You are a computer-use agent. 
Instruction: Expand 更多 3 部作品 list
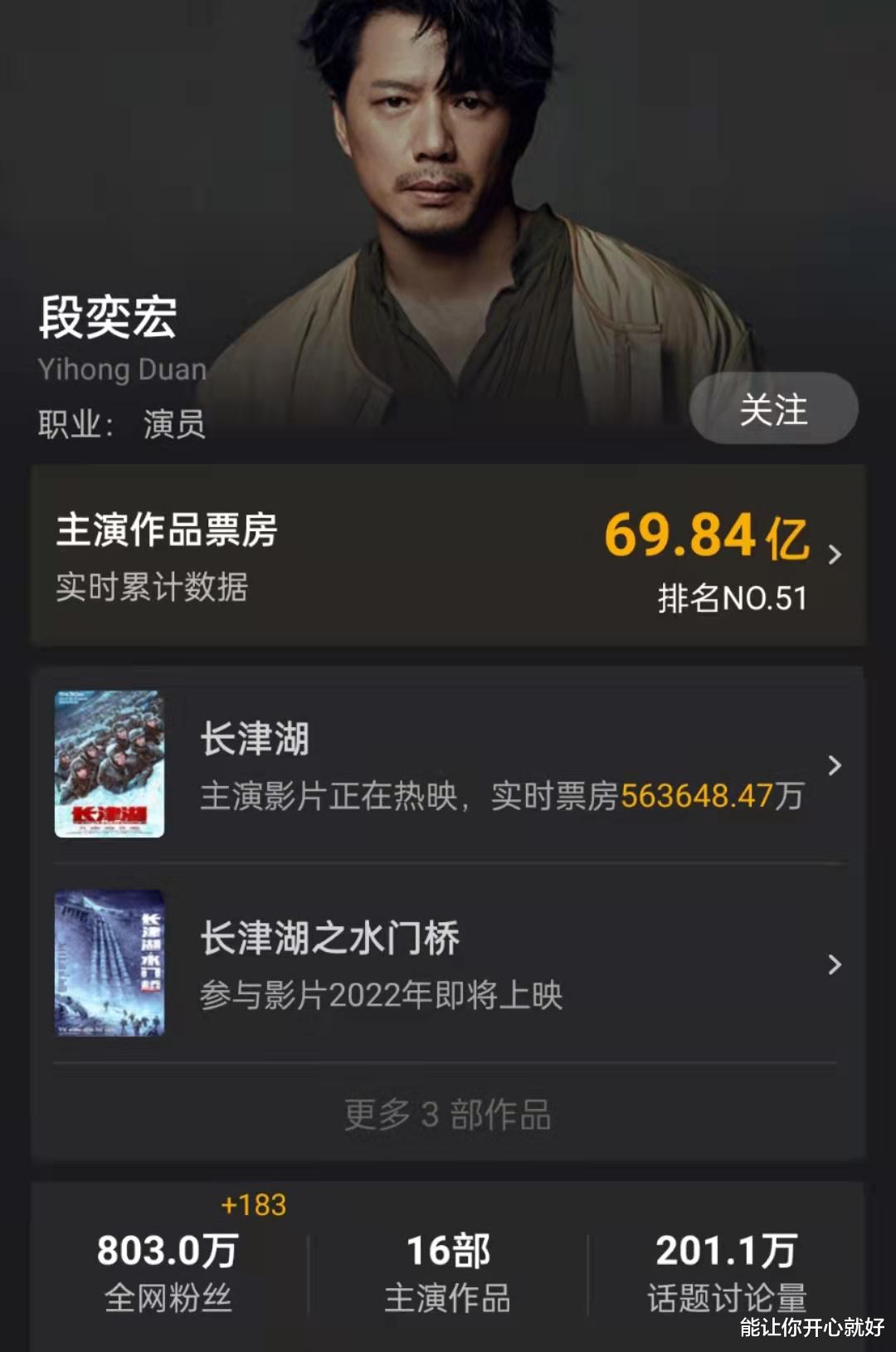pyautogui.click(x=448, y=1116)
